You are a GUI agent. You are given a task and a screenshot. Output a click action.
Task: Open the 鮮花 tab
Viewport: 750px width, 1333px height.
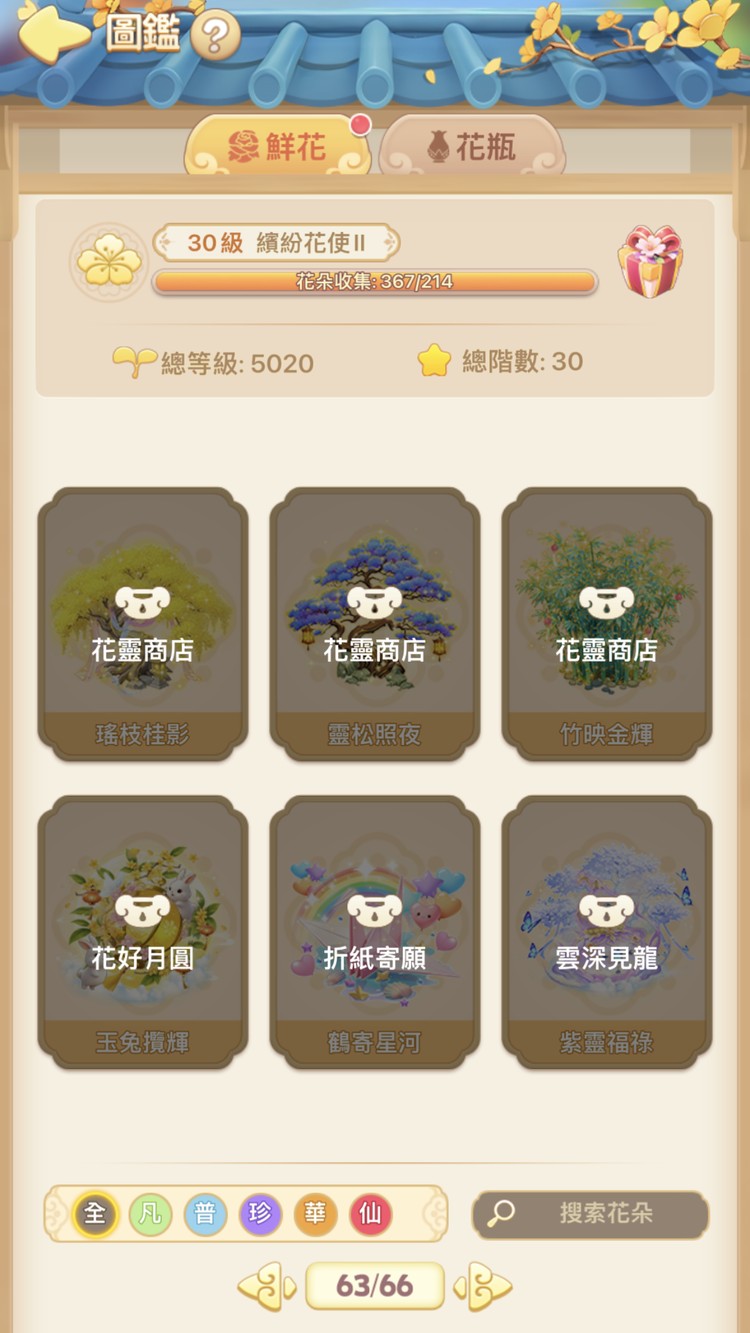click(283, 143)
